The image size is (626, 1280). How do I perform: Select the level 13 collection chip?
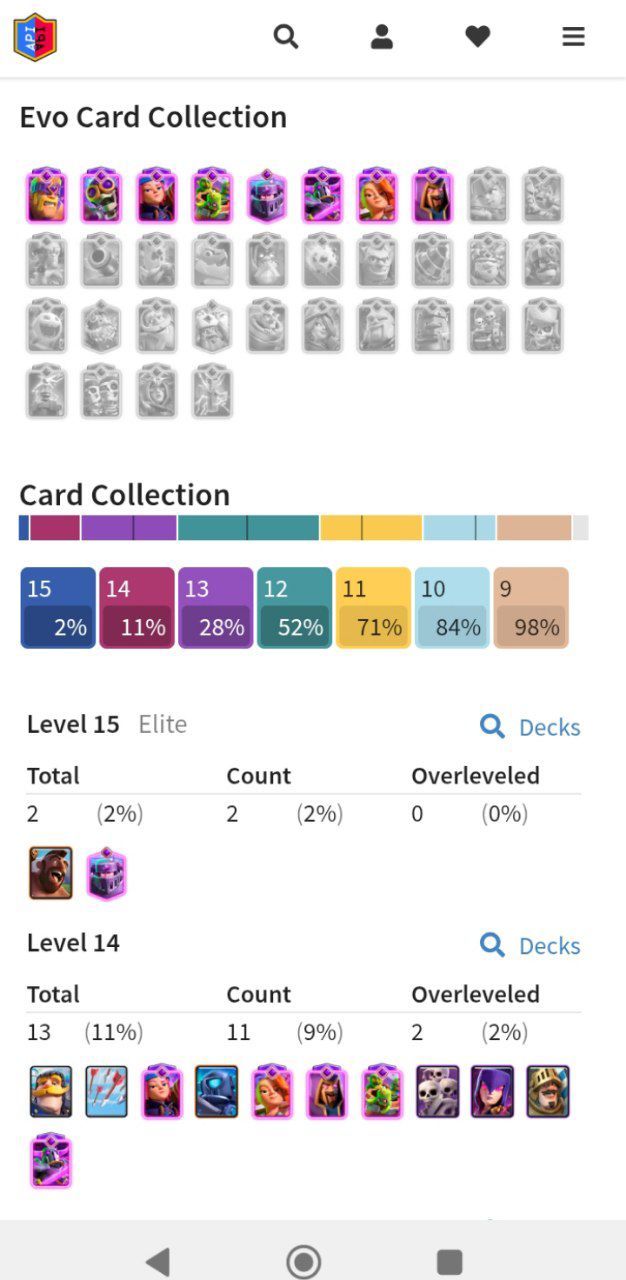[x=215, y=608]
